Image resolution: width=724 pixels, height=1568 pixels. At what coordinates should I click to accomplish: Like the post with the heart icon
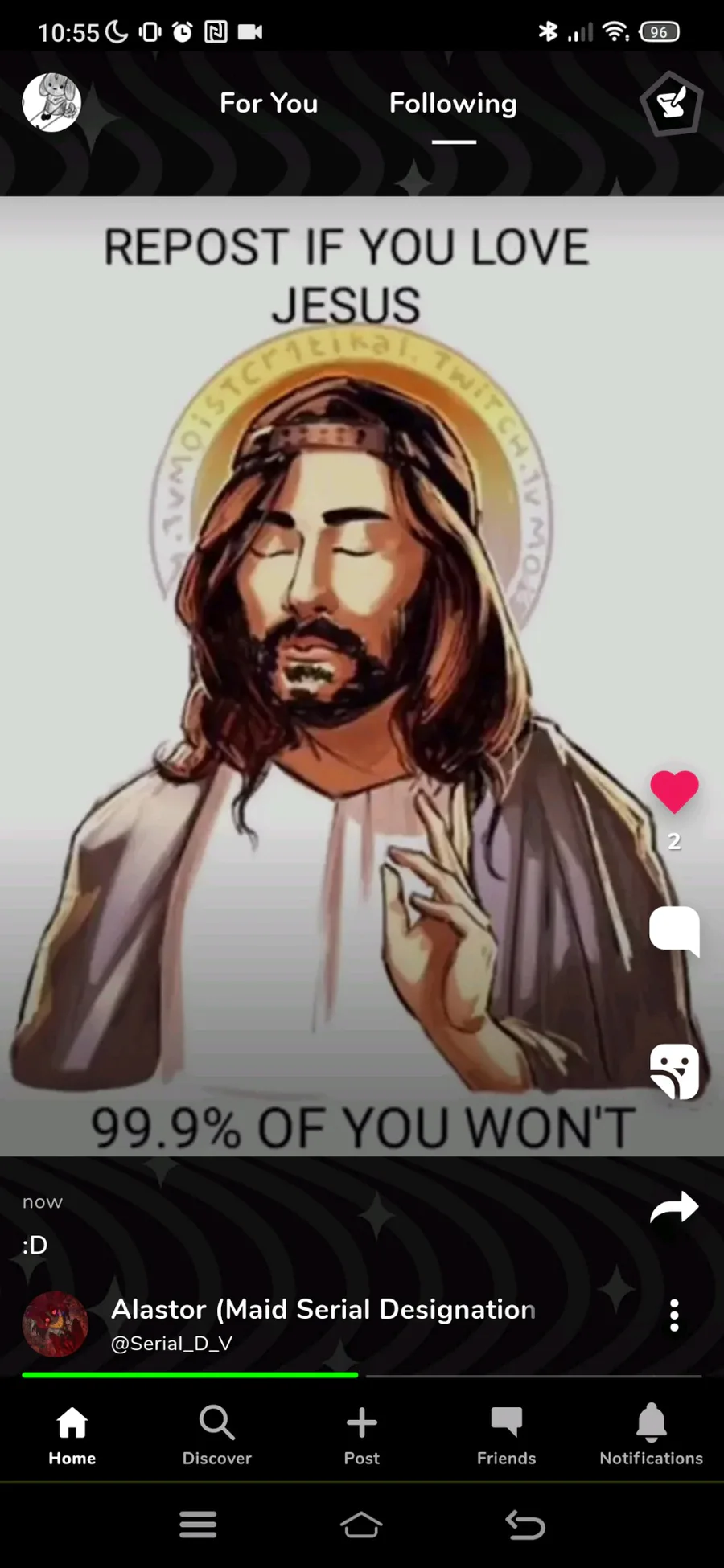coord(674,791)
